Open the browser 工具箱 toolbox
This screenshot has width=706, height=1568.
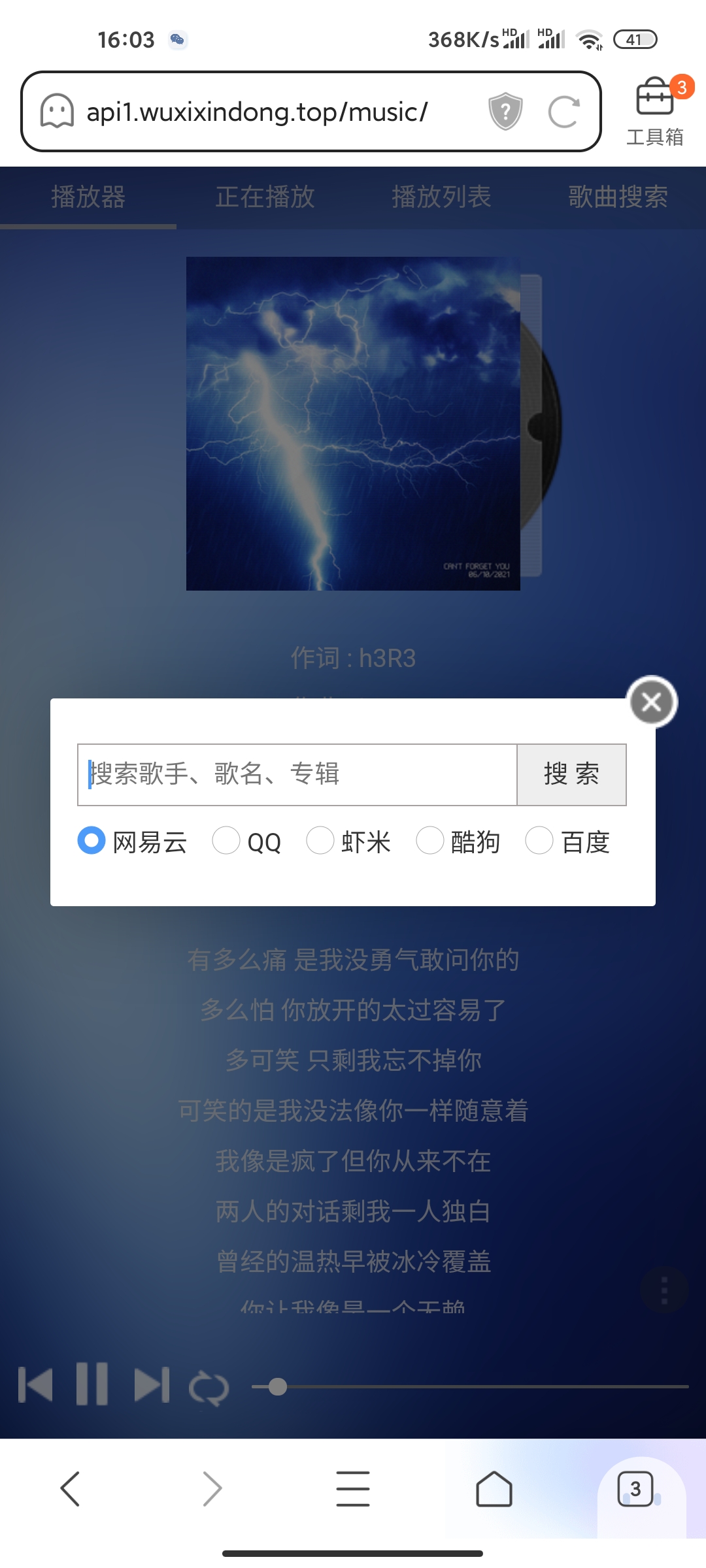655,111
